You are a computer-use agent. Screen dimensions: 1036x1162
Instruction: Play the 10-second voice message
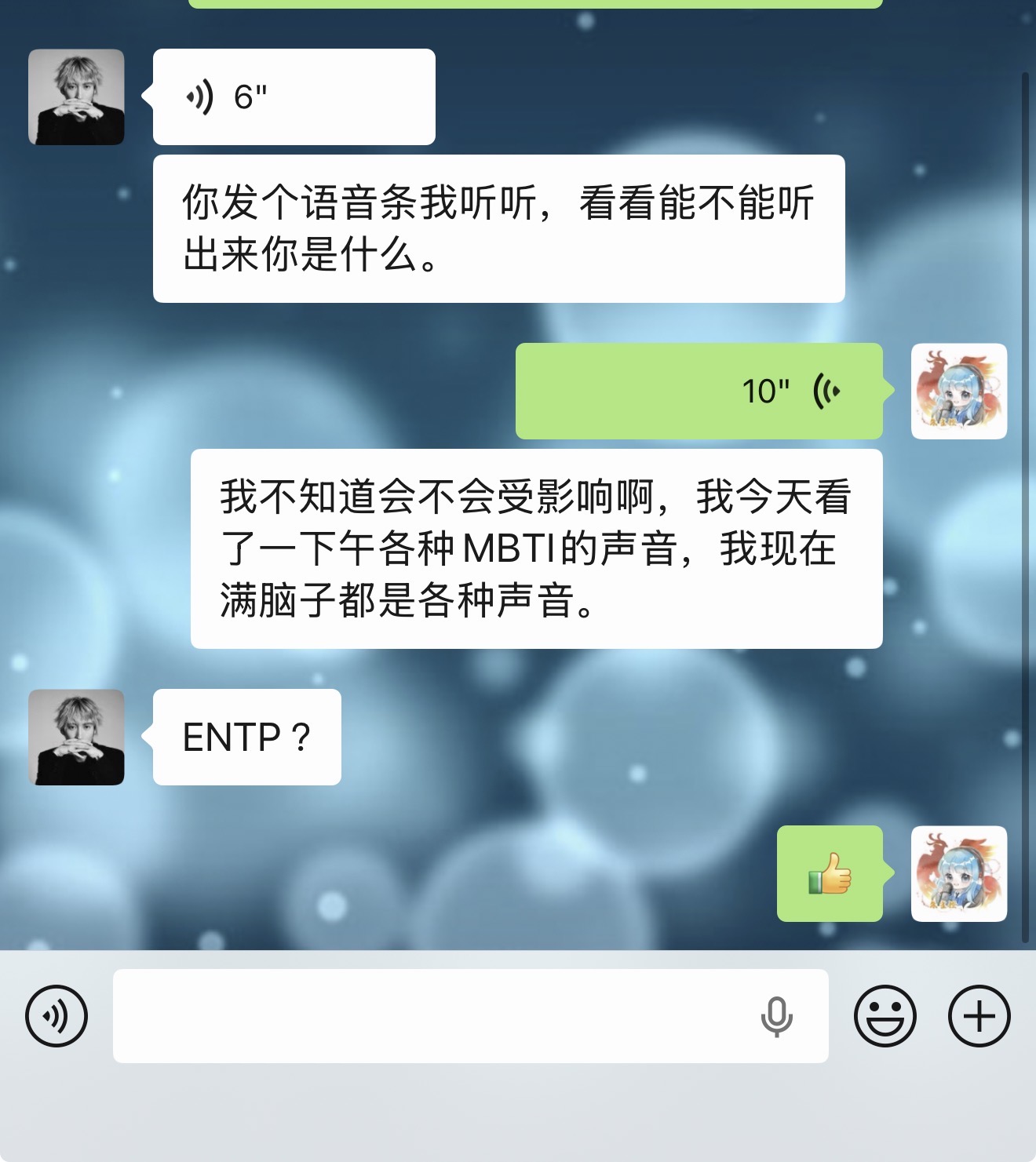tap(699, 391)
